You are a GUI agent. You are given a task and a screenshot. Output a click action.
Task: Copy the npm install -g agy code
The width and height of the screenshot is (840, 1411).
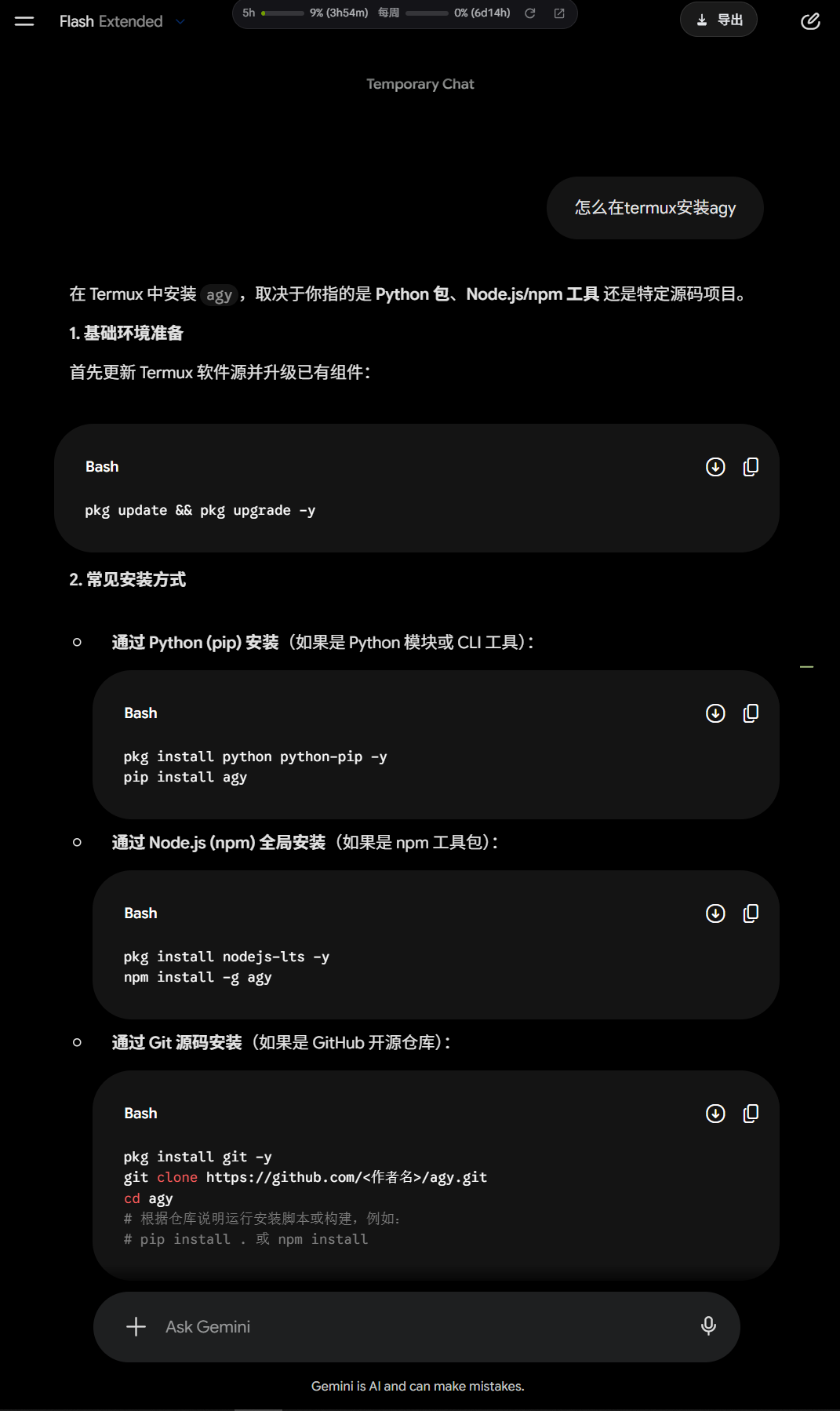click(x=751, y=913)
